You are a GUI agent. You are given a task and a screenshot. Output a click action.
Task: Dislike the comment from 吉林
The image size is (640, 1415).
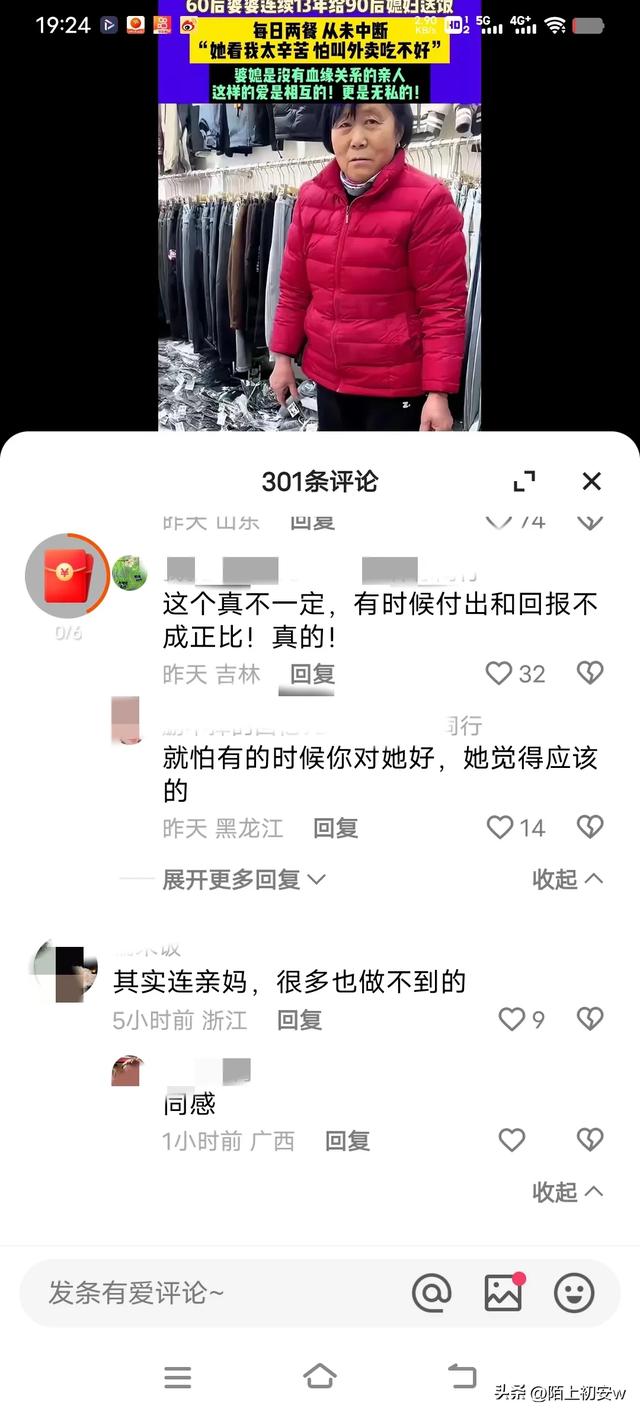click(590, 673)
